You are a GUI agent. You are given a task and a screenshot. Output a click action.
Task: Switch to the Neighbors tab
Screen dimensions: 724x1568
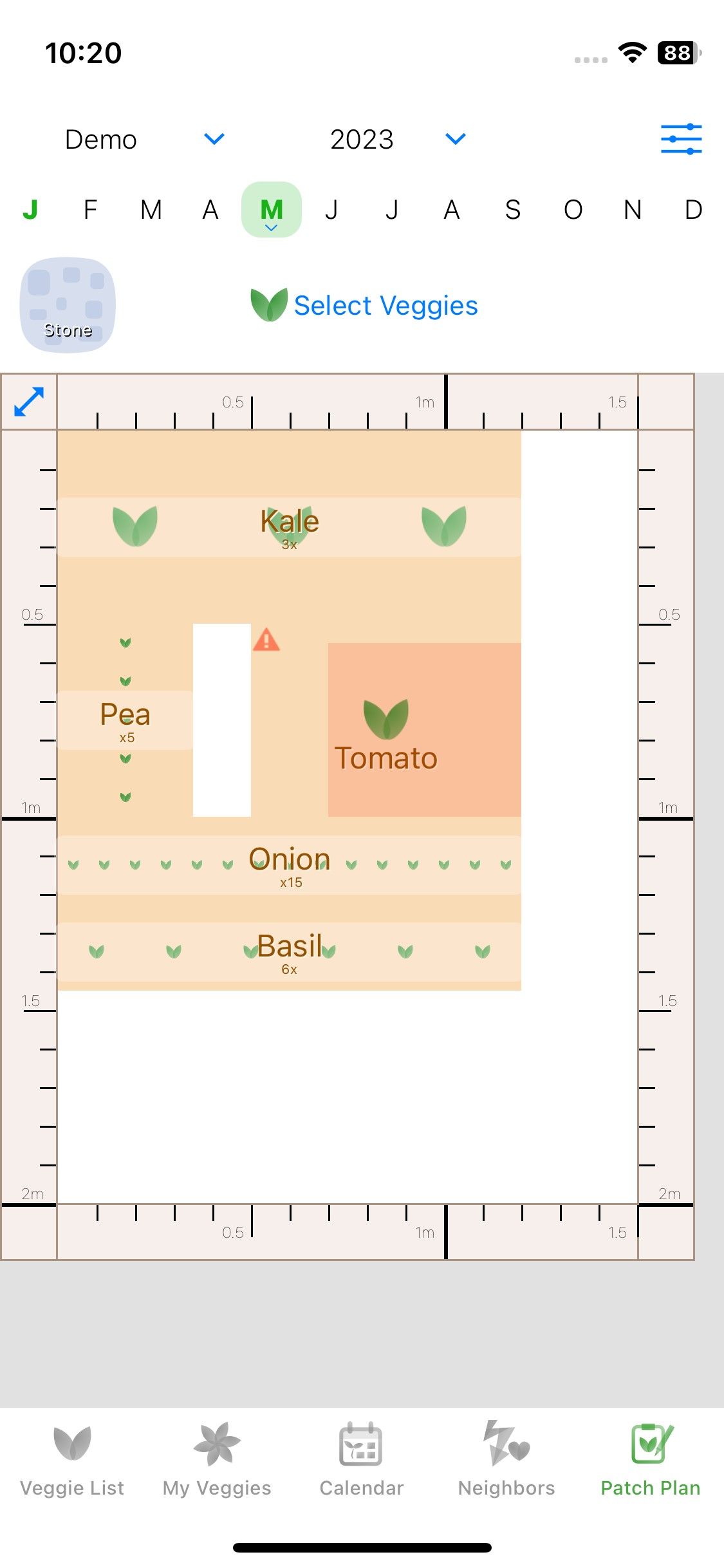point(506,1460)
